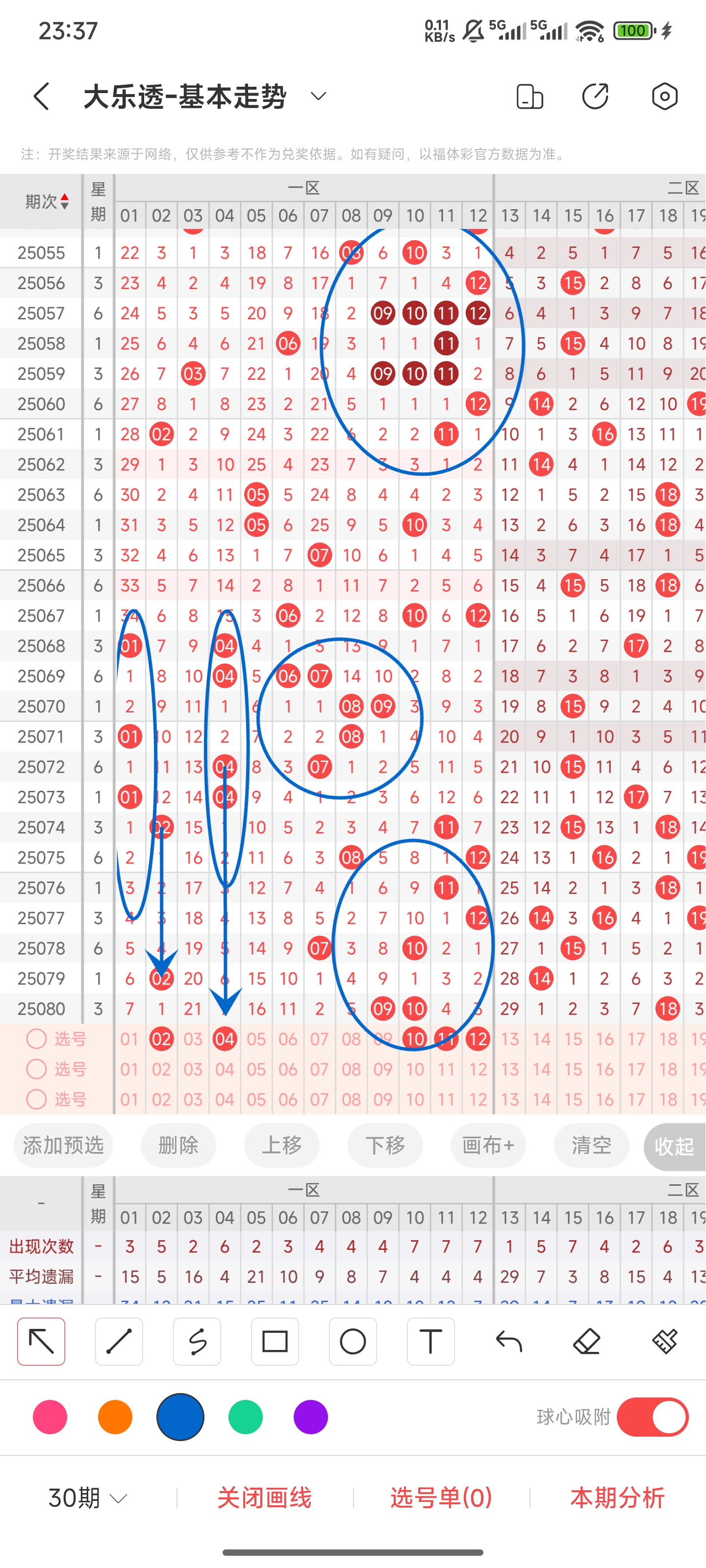Tap the 画布+ button
The width and height of the screenshot is (706, 1568).
coord(488,1146)
